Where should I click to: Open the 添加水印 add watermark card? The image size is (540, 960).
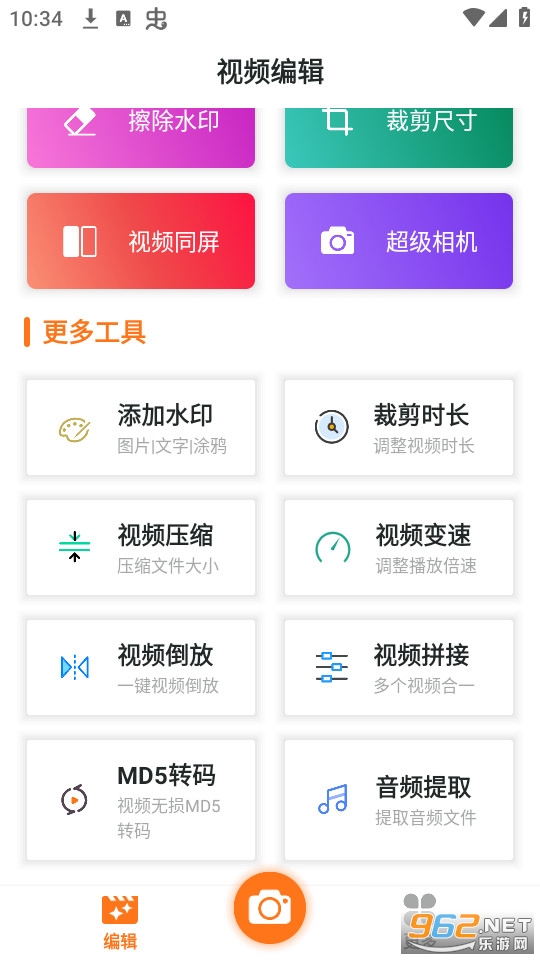[141, 427]
